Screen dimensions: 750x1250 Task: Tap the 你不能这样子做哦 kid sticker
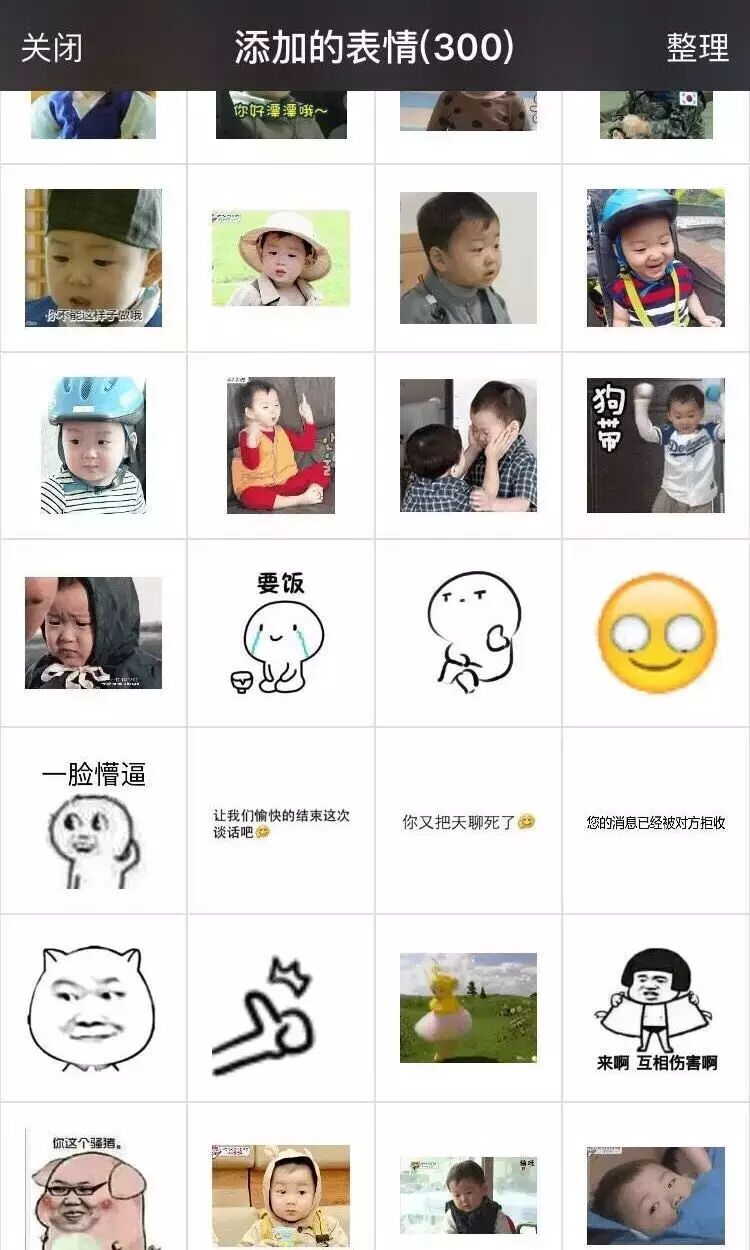click(93, 258)
